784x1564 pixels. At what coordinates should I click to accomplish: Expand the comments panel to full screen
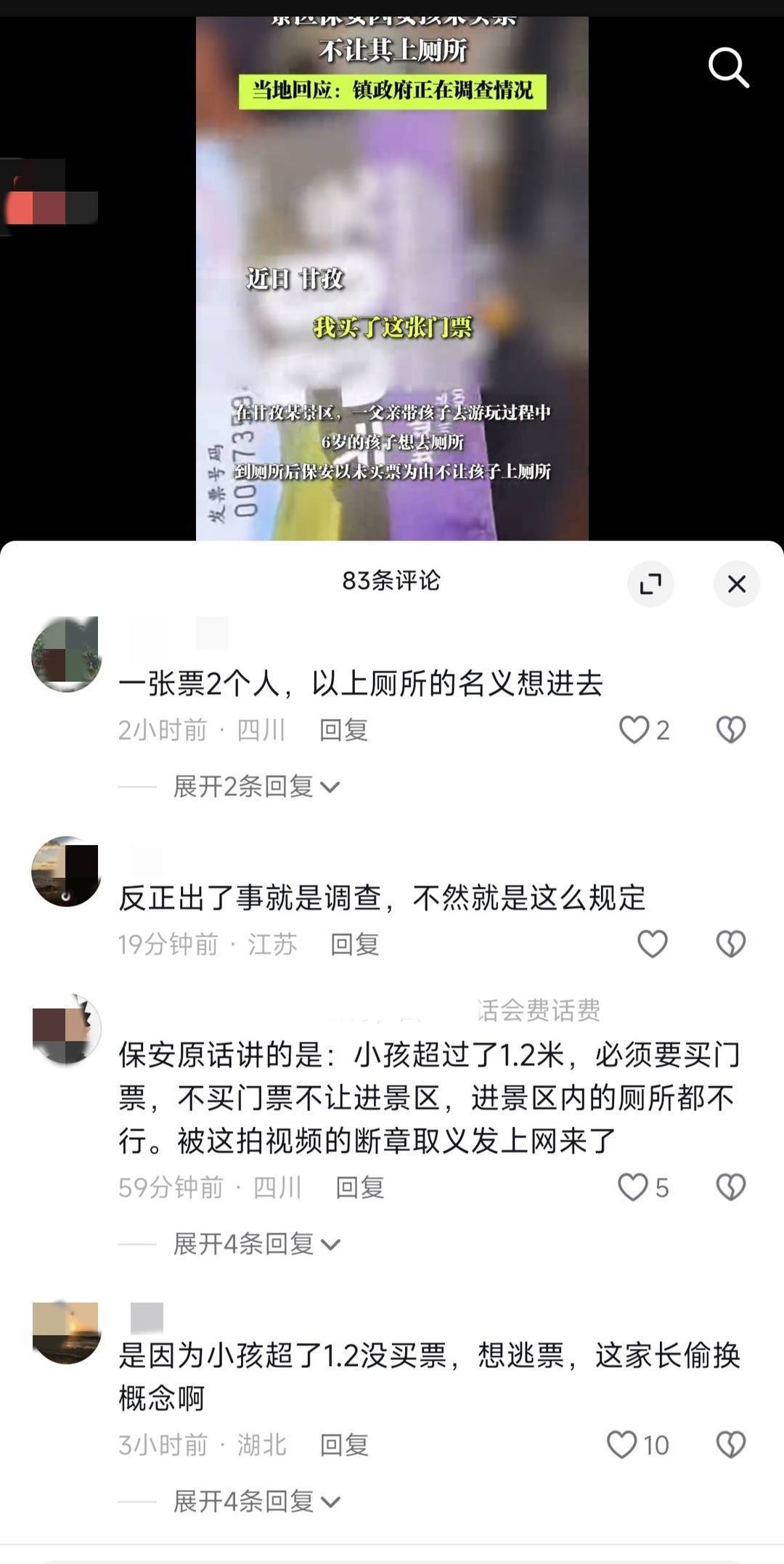click(x=650, y=584)
